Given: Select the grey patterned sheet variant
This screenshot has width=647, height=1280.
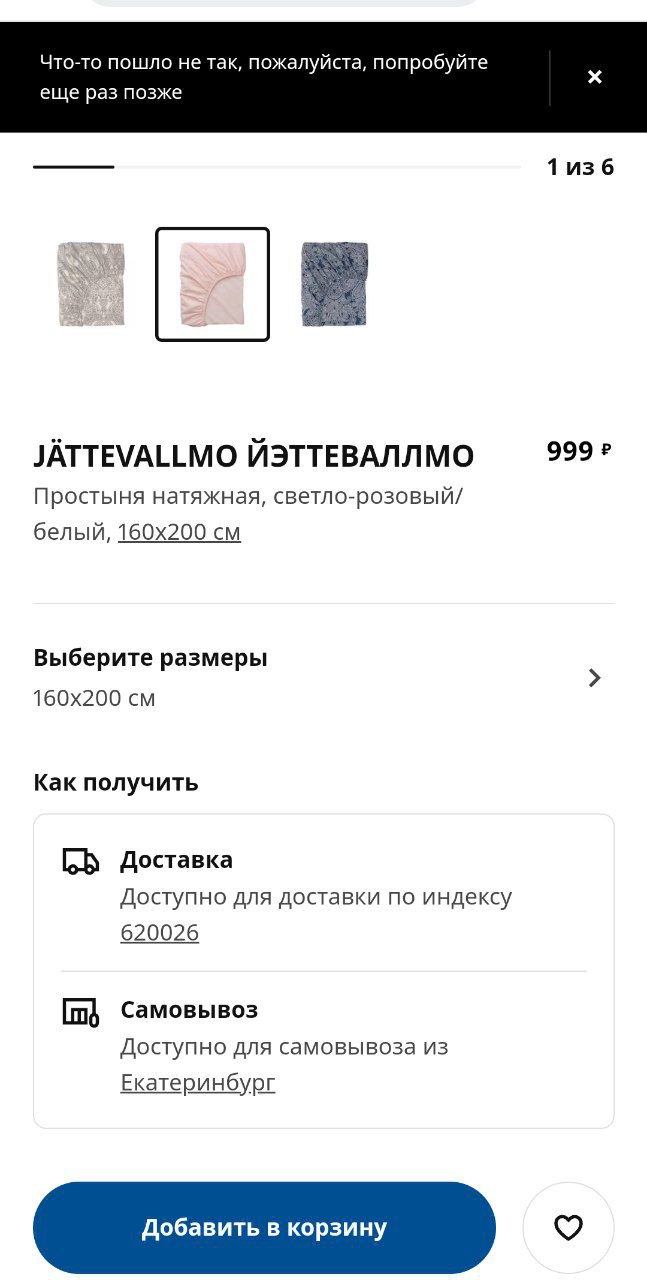Looking at the screenshot, I should (x=91, y=284).
